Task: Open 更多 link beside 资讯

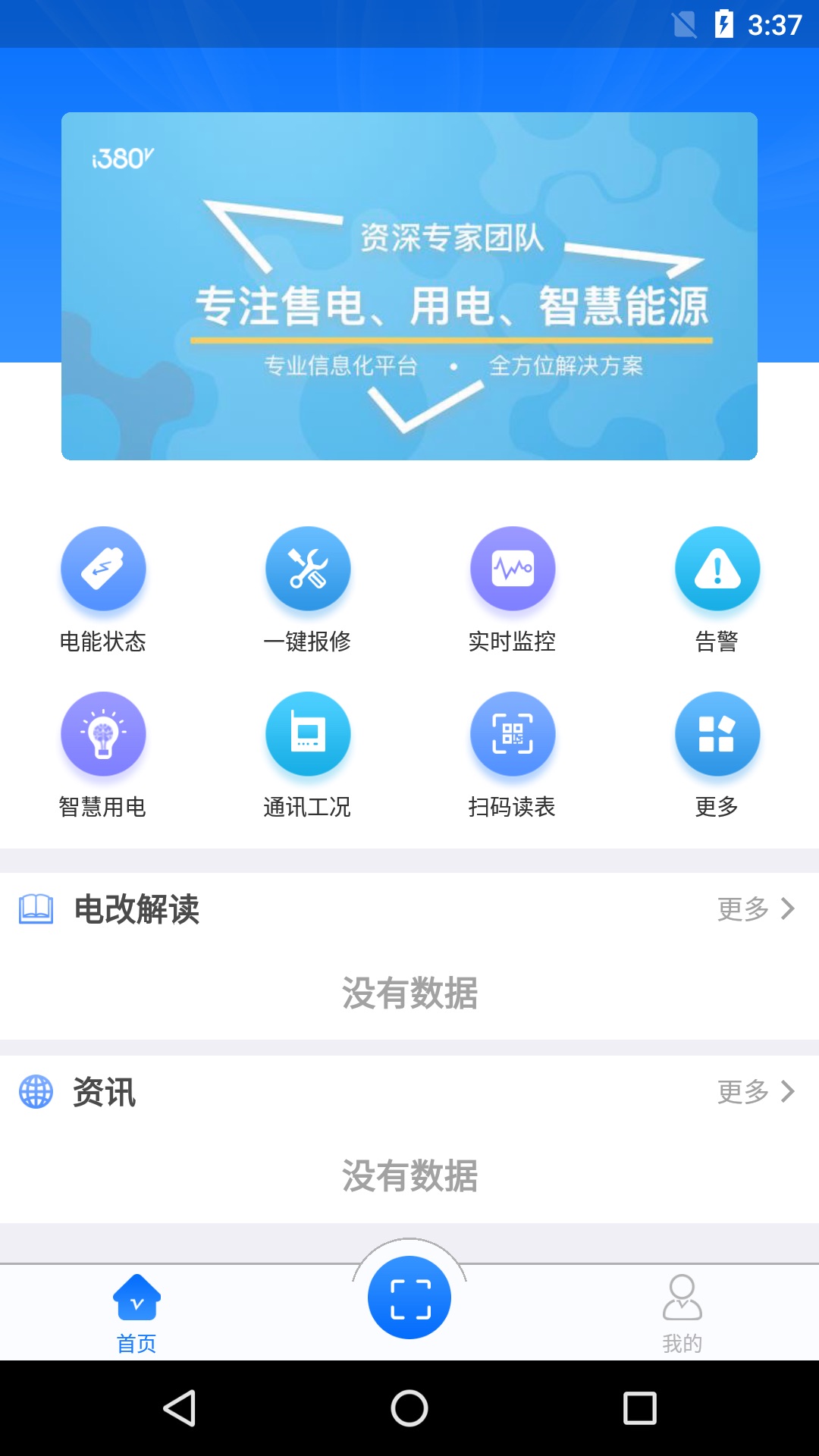Action: 755,1092
